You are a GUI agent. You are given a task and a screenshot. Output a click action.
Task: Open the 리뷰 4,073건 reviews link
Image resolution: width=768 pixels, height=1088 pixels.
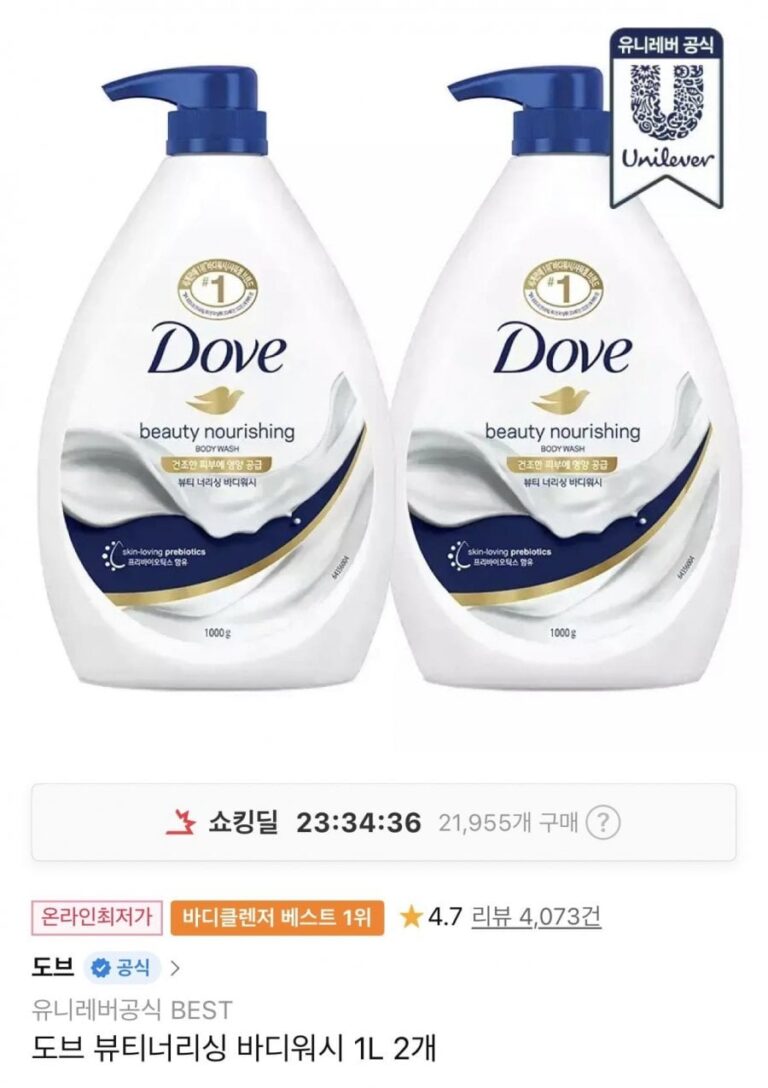click(536, 916)
